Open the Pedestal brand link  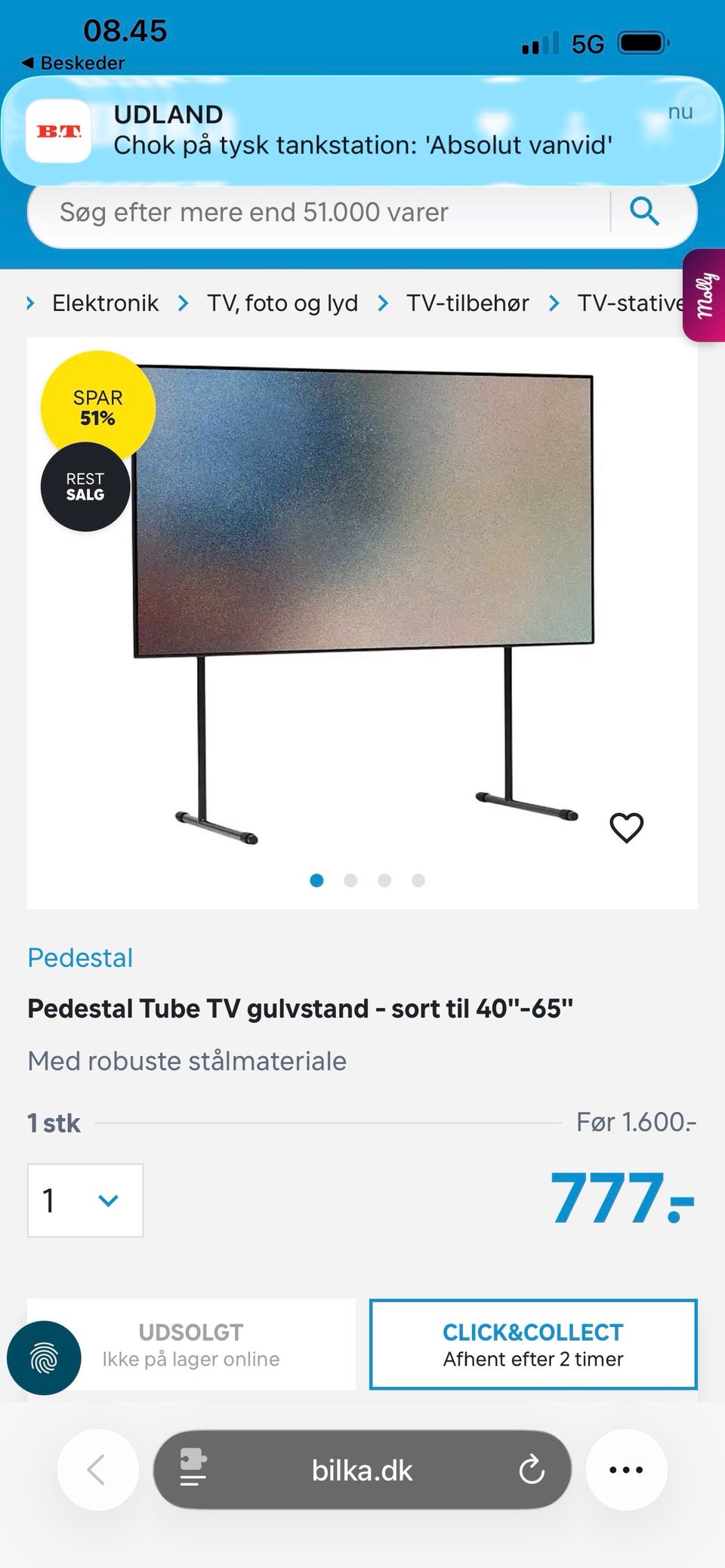(x=79, y=957)
